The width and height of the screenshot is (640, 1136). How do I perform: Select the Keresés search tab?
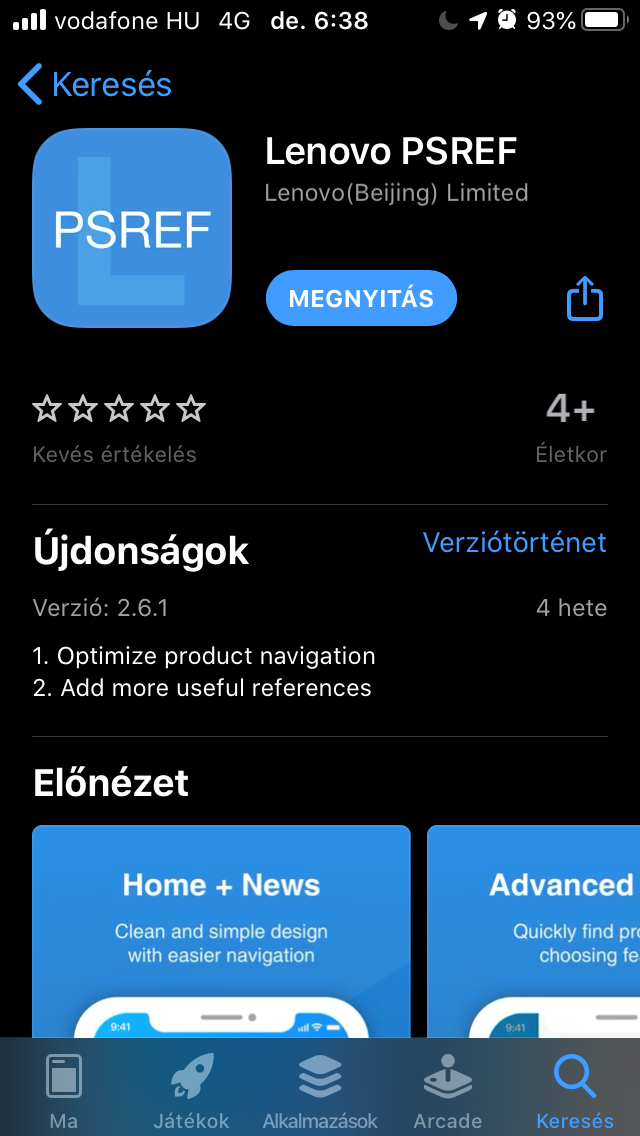tap(575, 1090)
